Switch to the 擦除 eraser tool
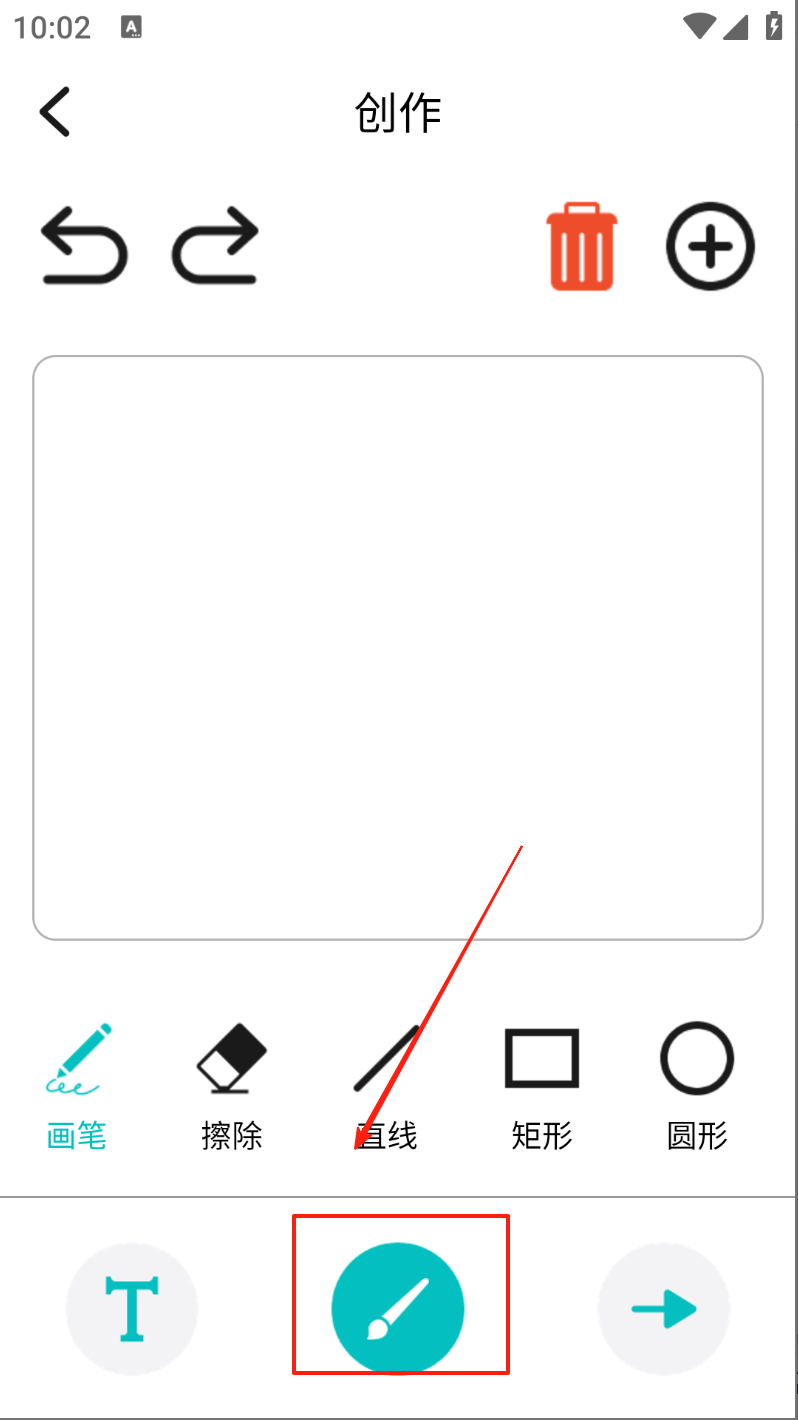The image size is (798, 1420). click(232, 1087)
